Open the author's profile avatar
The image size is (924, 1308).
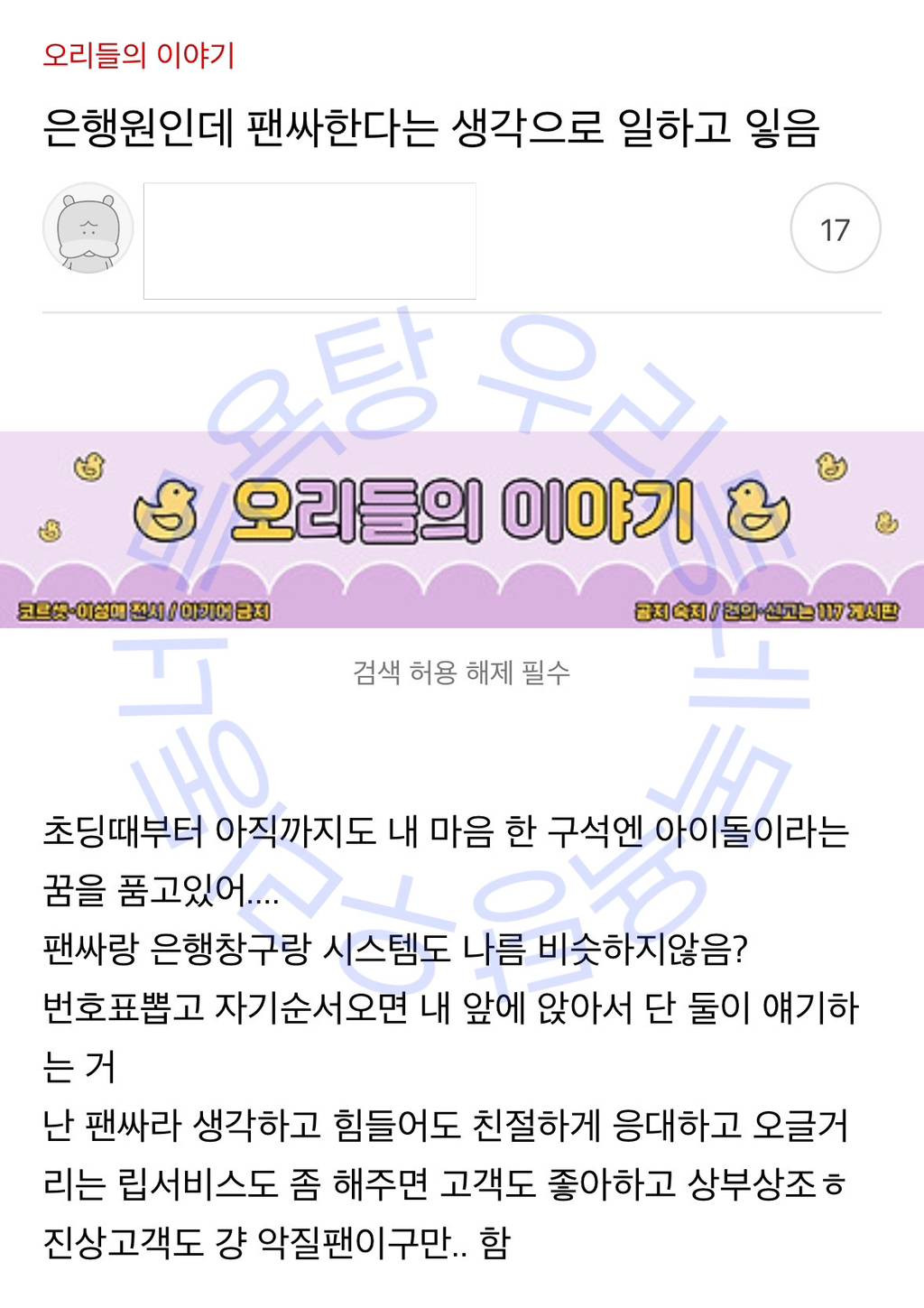[x=88, y=229]
